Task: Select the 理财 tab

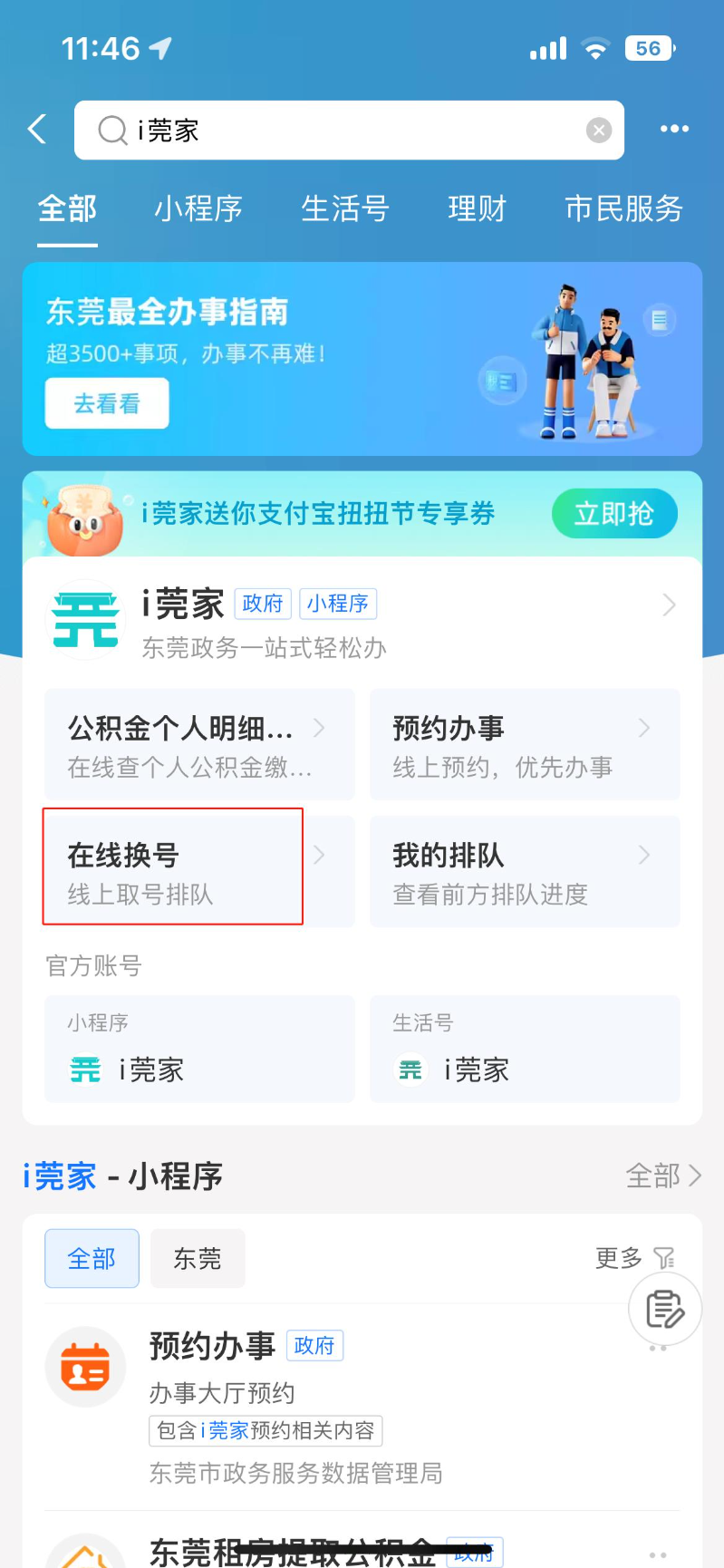Action: 477,209
